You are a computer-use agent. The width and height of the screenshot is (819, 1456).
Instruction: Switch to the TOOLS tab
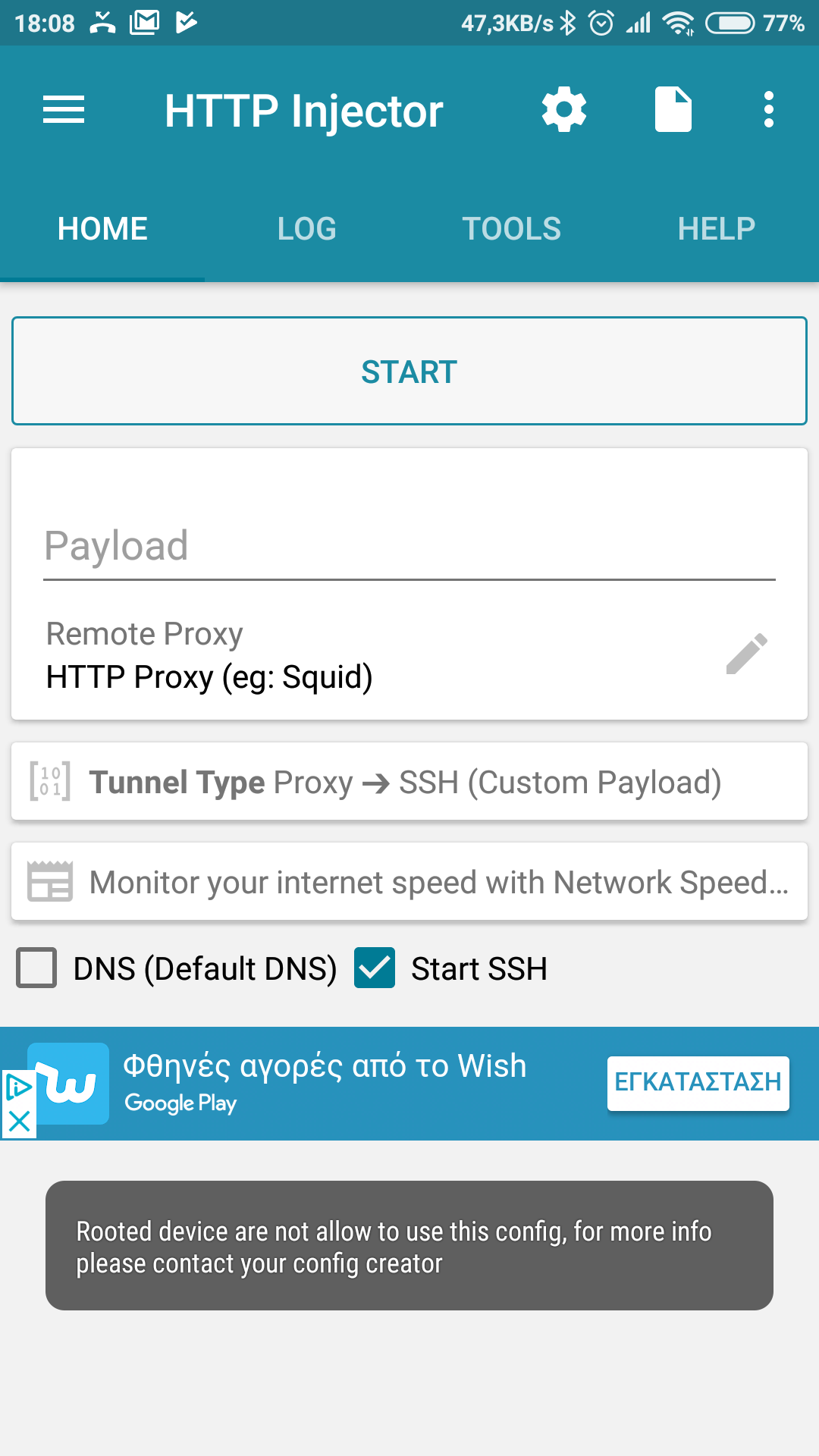tap(511, 229)
